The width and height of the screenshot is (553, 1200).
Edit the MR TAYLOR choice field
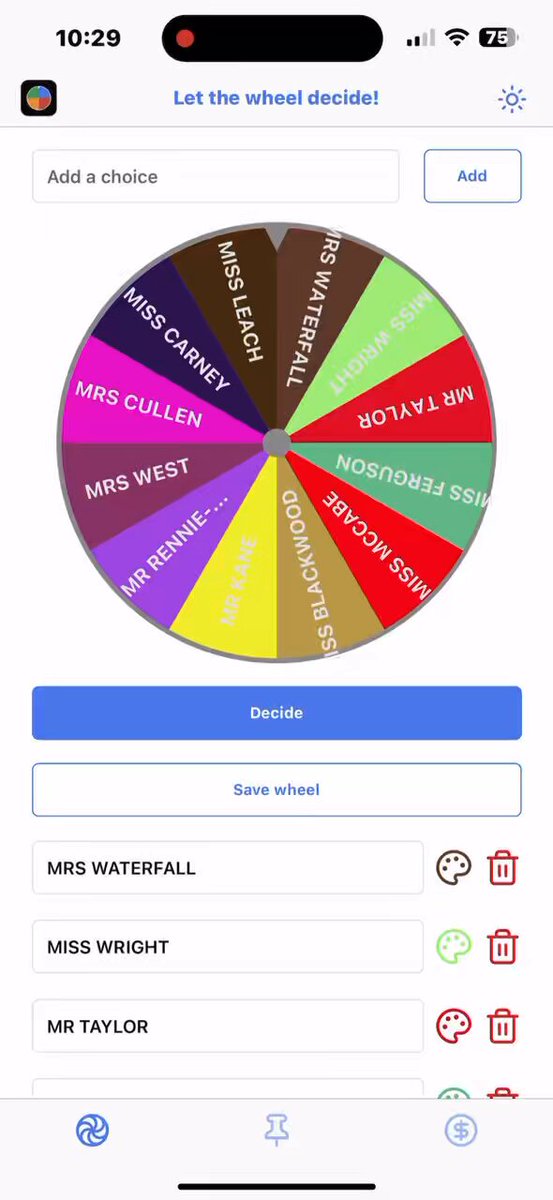coord(228,1026)
